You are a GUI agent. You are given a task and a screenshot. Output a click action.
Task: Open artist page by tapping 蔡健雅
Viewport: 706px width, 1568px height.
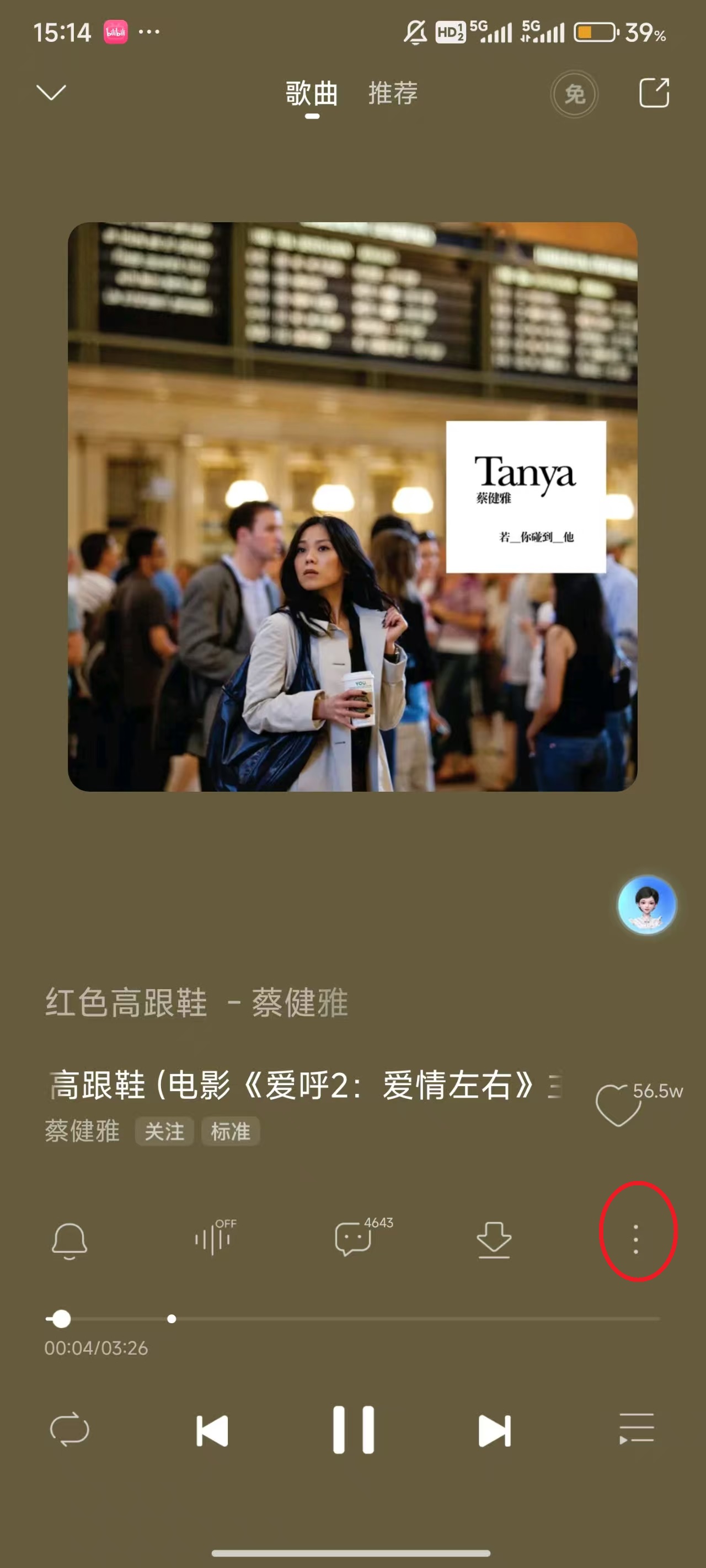[x=82, y=1131]
